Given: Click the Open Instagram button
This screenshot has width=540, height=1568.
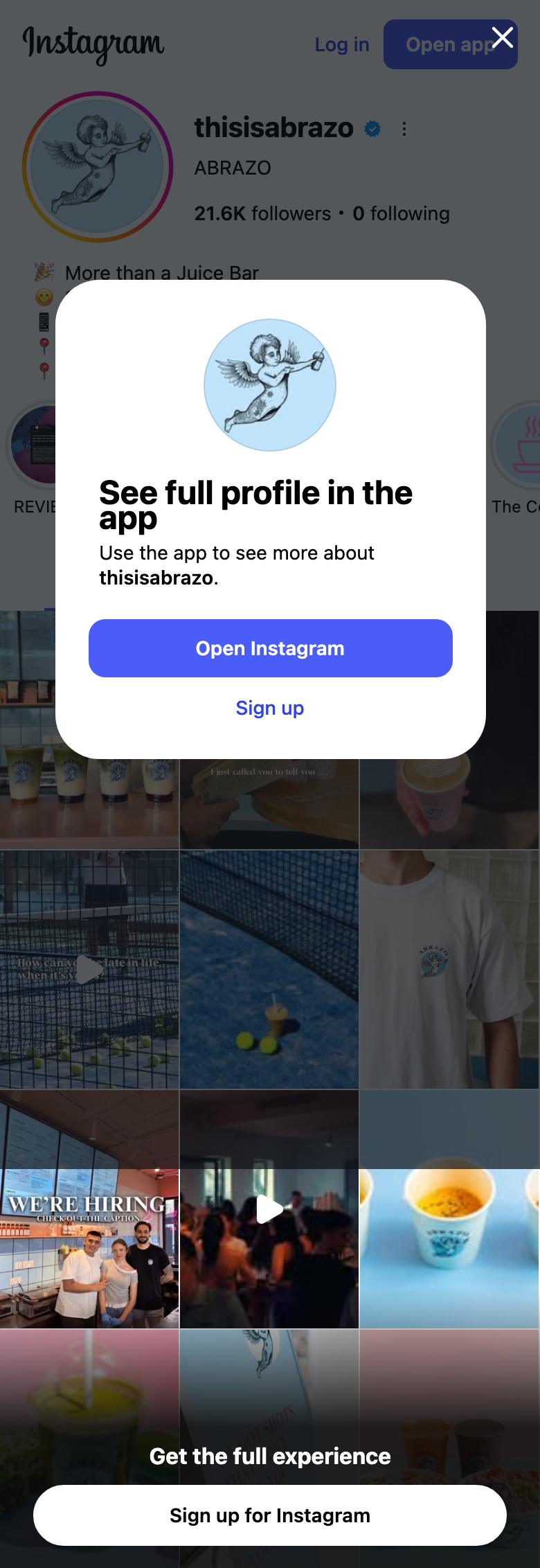Looking at the screenshot, I should click(x=270, y=648).
